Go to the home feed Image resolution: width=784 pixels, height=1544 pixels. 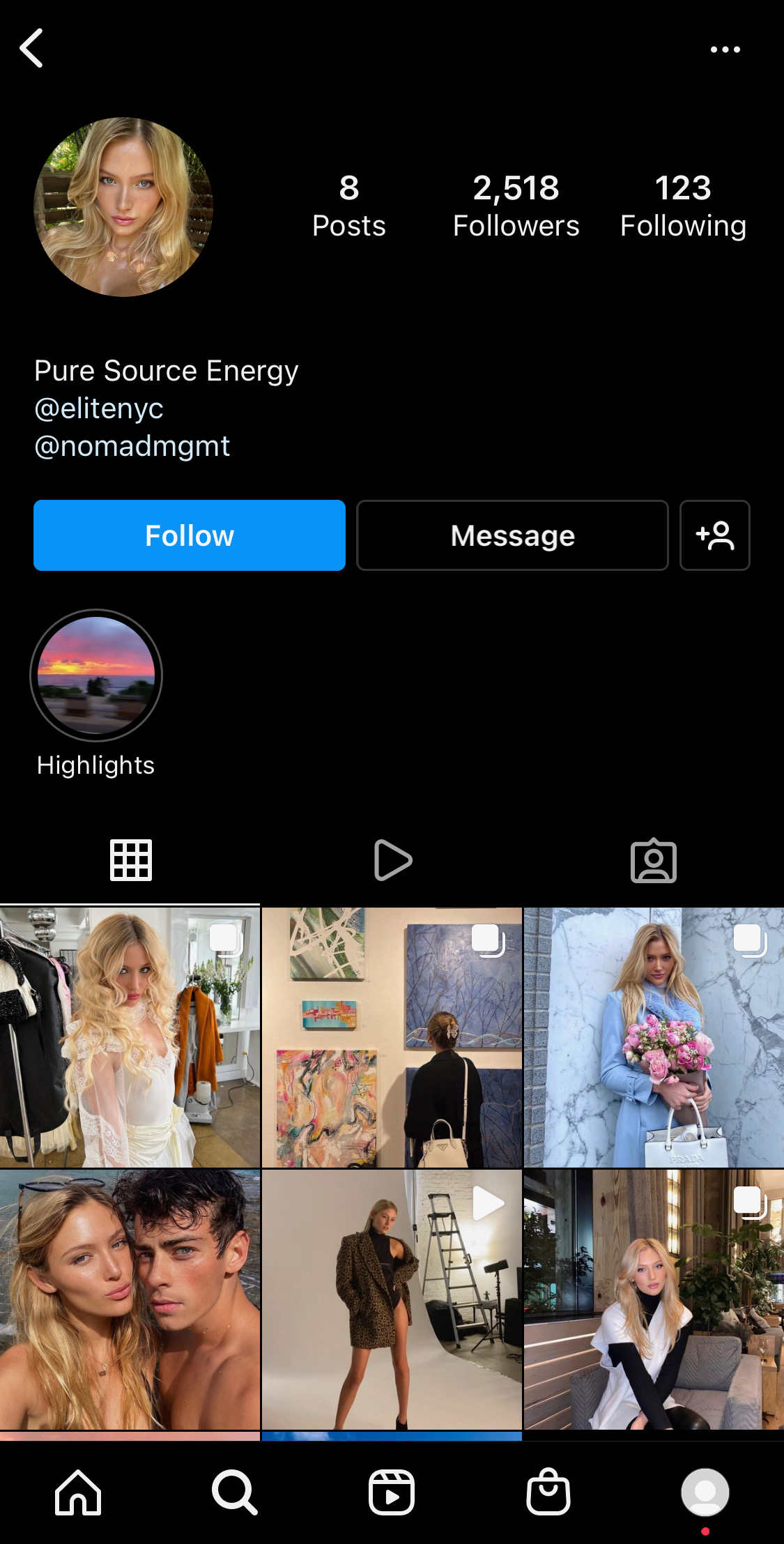coord(78,1492)
